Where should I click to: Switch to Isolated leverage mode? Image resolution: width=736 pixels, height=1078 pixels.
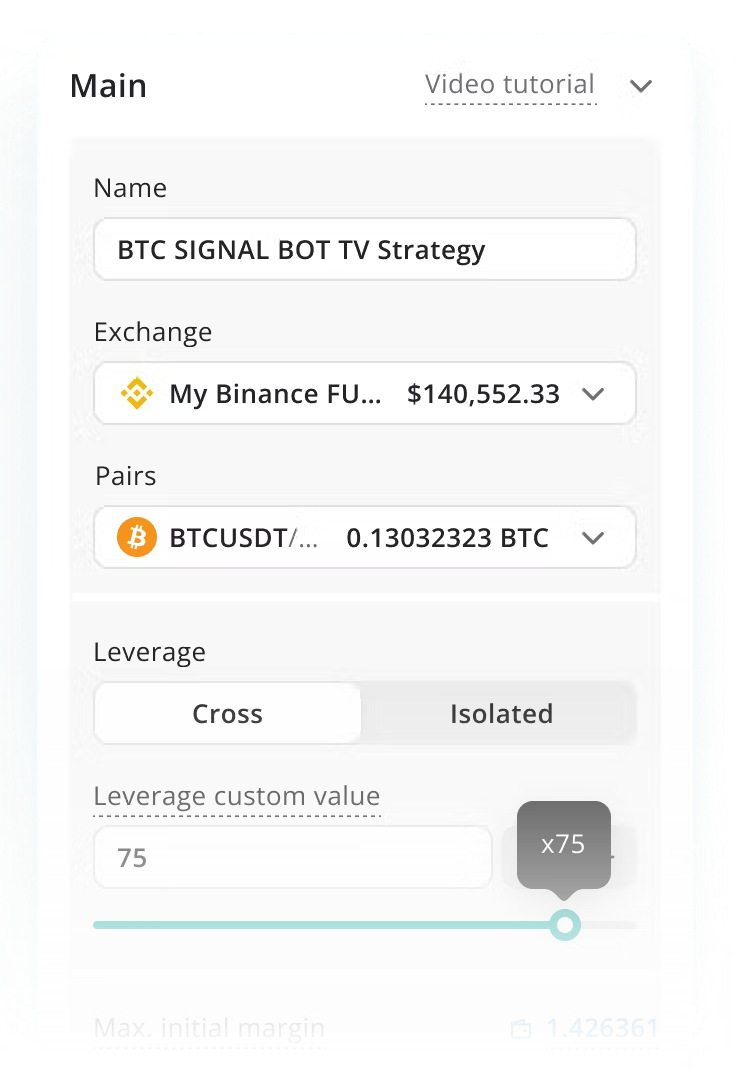point(500,714)
